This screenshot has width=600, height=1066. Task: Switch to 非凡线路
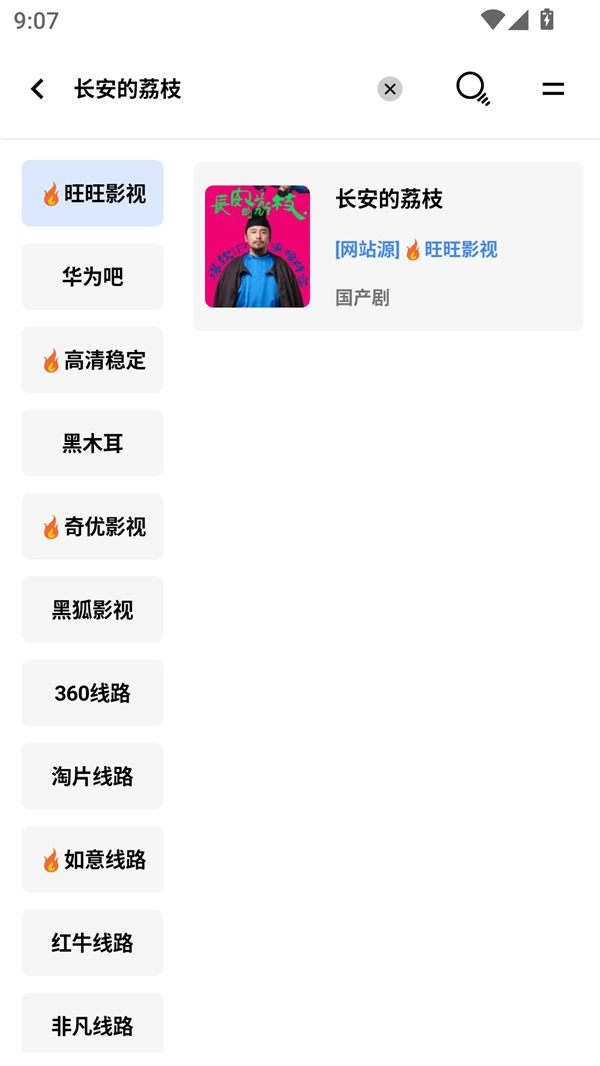(92, 1024)
